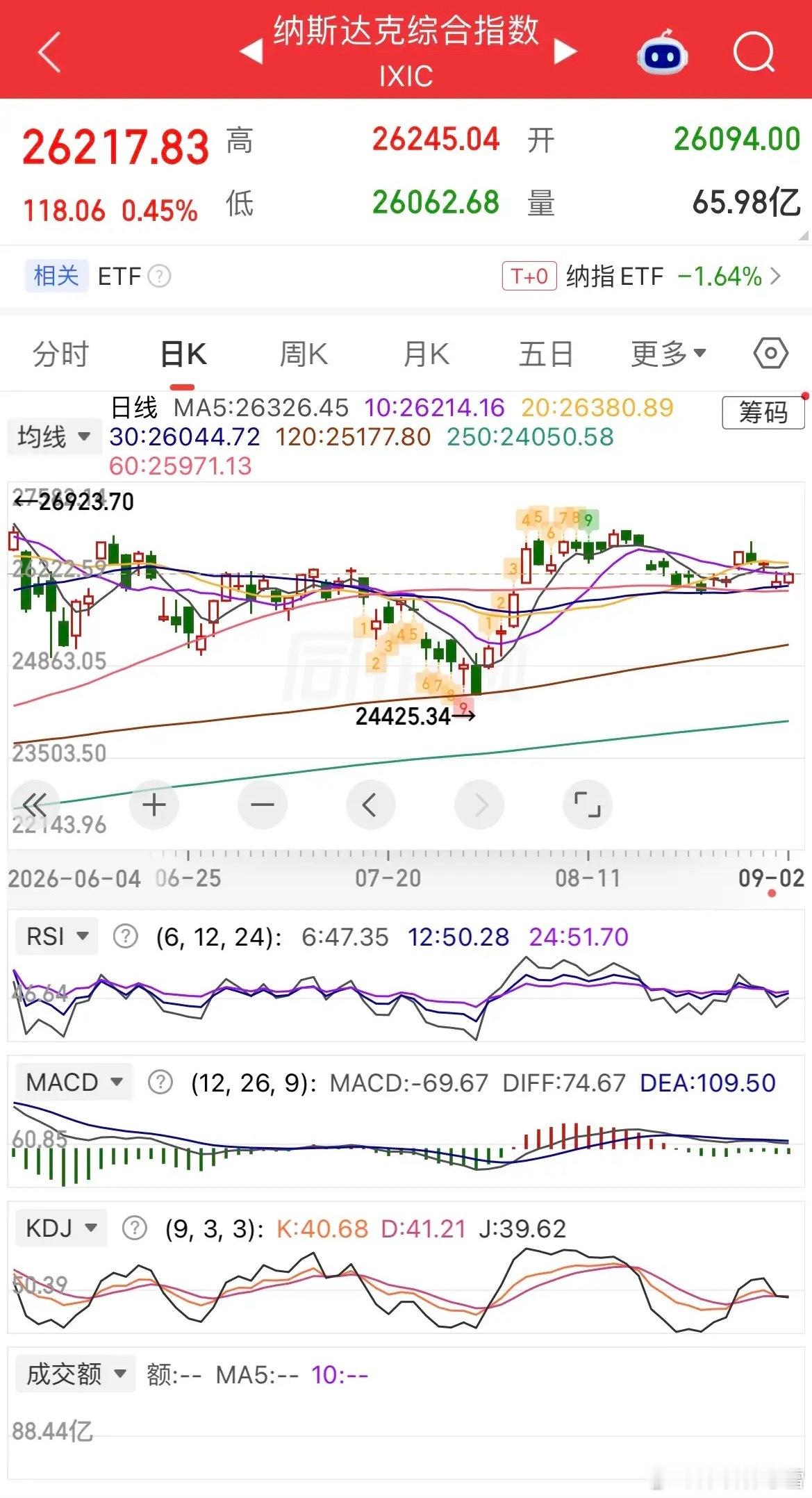Viewport: 812px width, 1498px height.
Task: Select the 周K tab
Action: point(304,354)
